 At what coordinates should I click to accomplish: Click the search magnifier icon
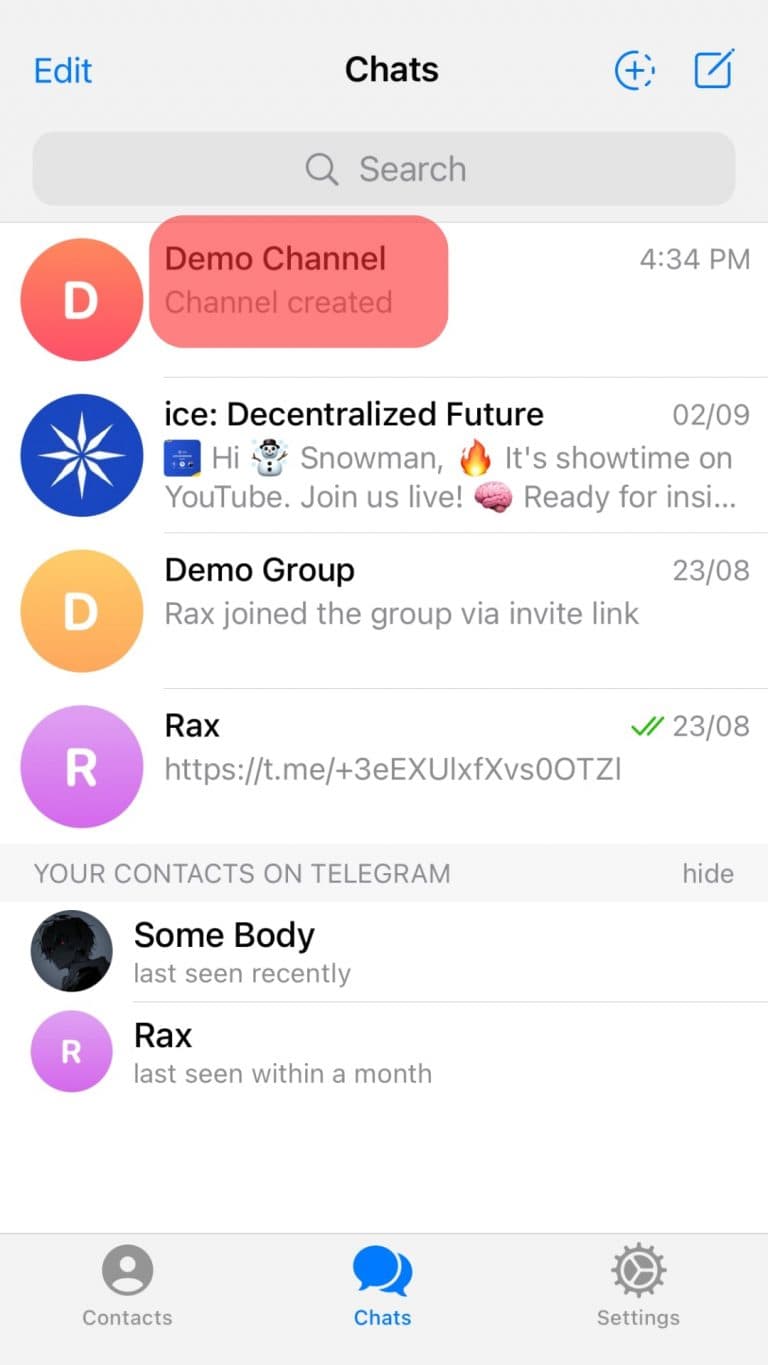pos(321,169)
